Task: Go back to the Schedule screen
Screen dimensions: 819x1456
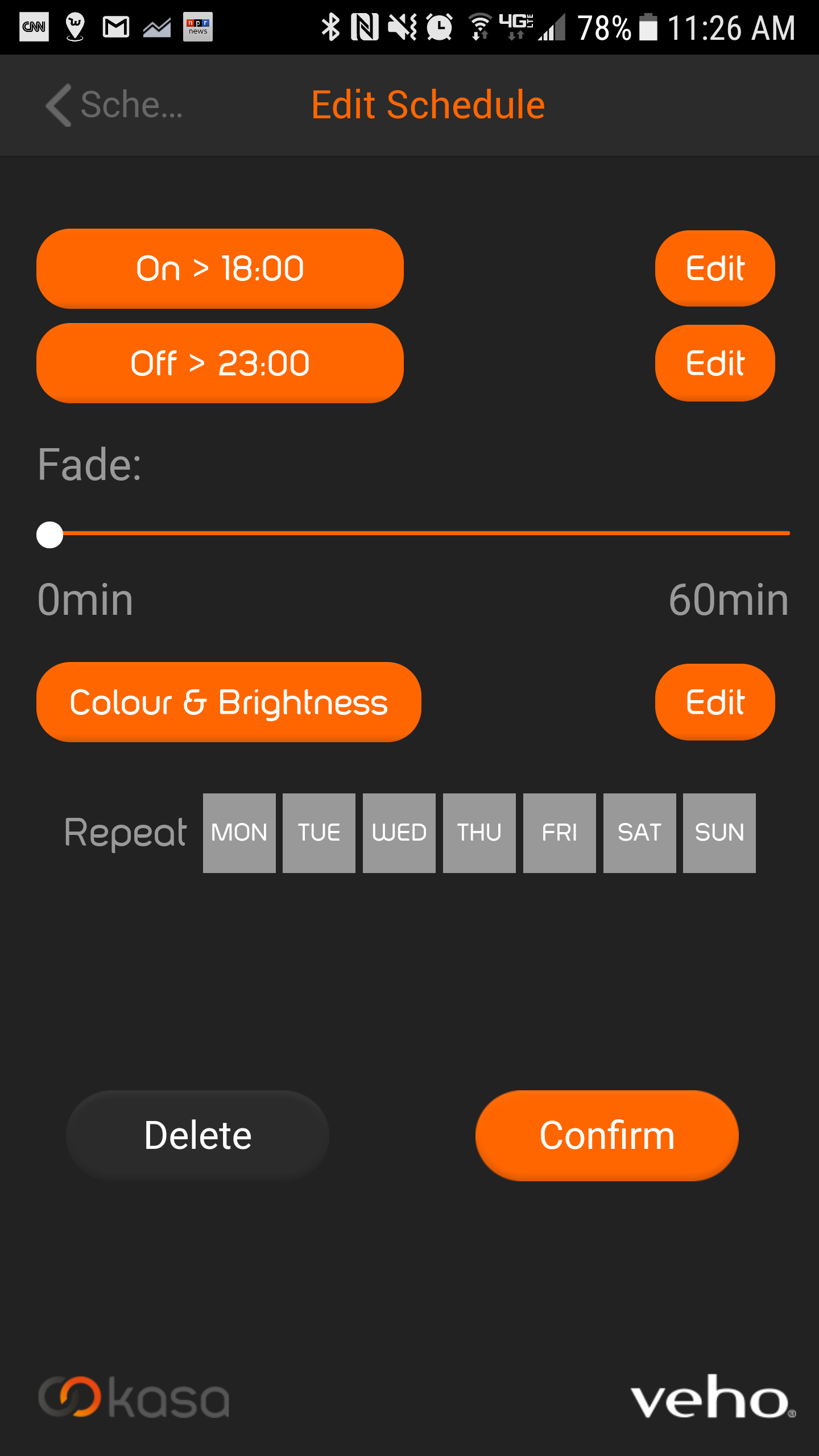Action: pos(114,105)
